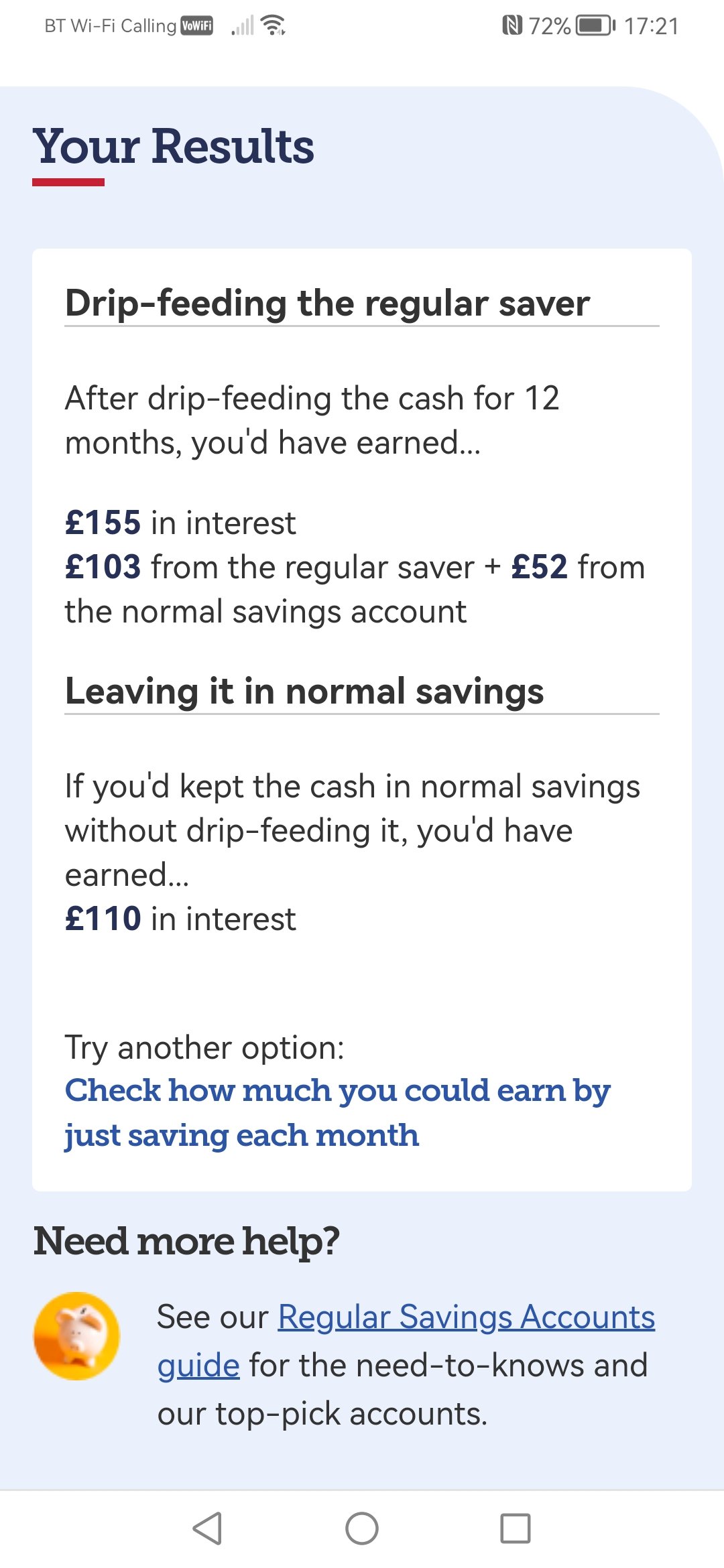Screen dimensions: 724x1568
Task: Open the recent apps view
Action: click(516, 1528)
